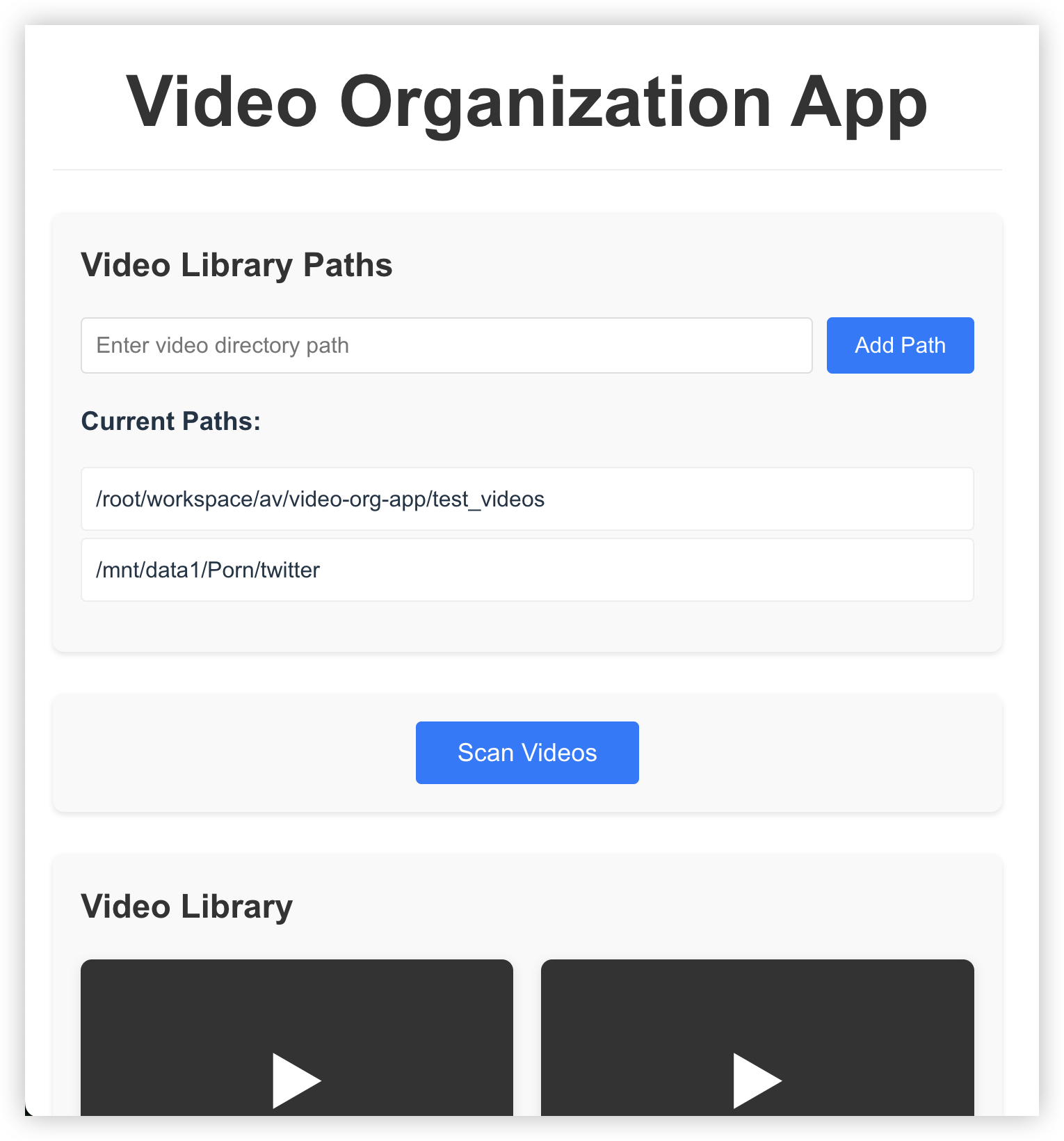Open the second video in the library
Viewport: 1064px width, 1141px height.
(757, 1058)
